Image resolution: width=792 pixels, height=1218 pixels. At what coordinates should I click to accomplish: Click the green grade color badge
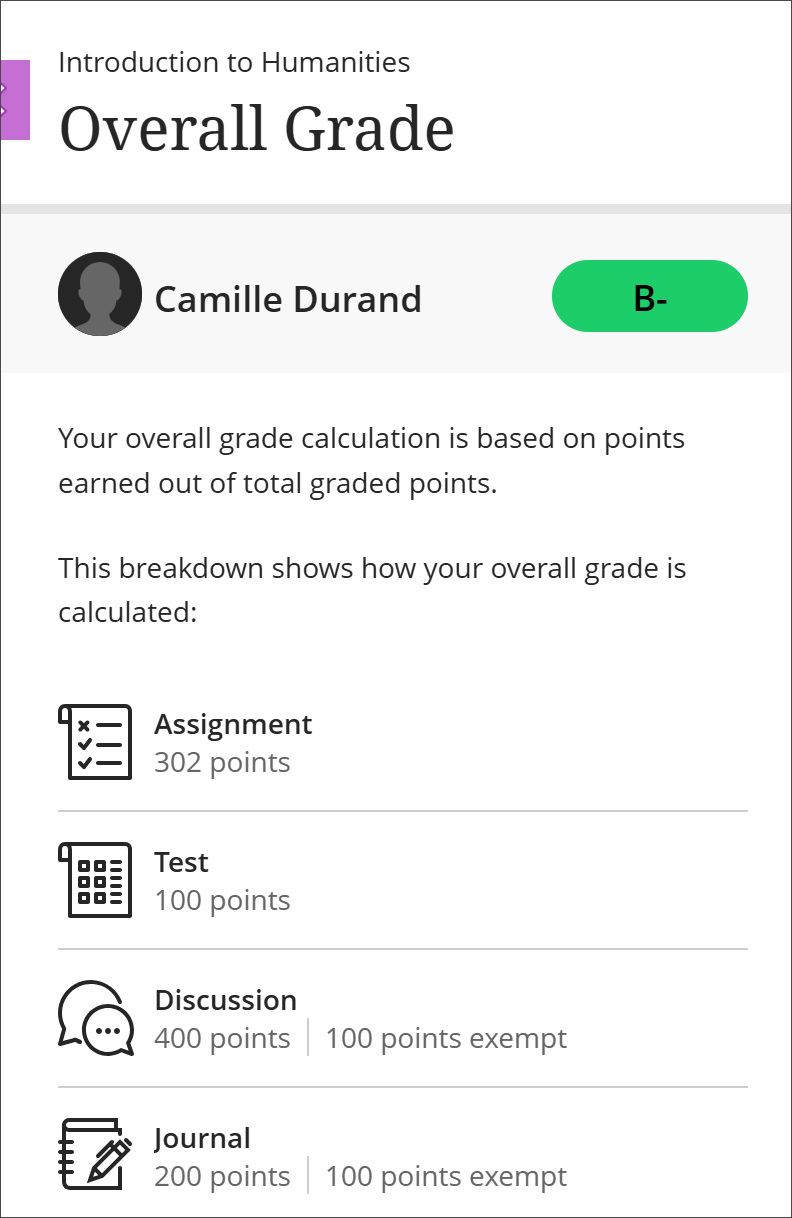click(650, 295)
